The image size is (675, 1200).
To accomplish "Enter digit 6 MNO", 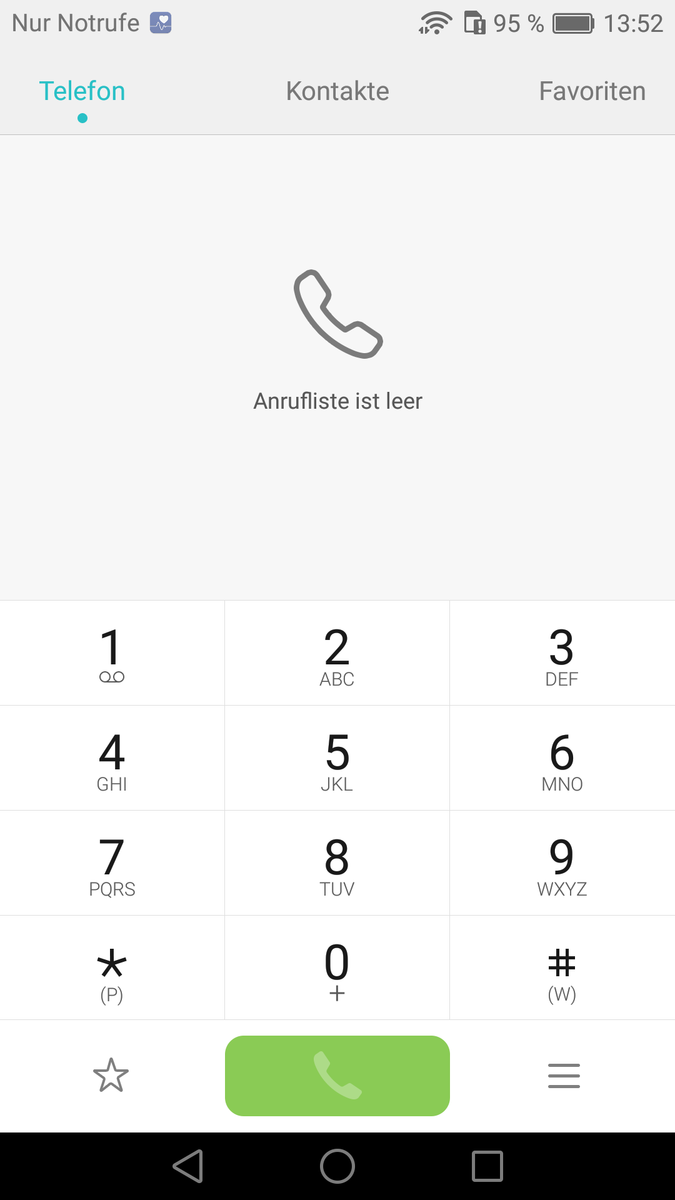I will pos(562,760).
